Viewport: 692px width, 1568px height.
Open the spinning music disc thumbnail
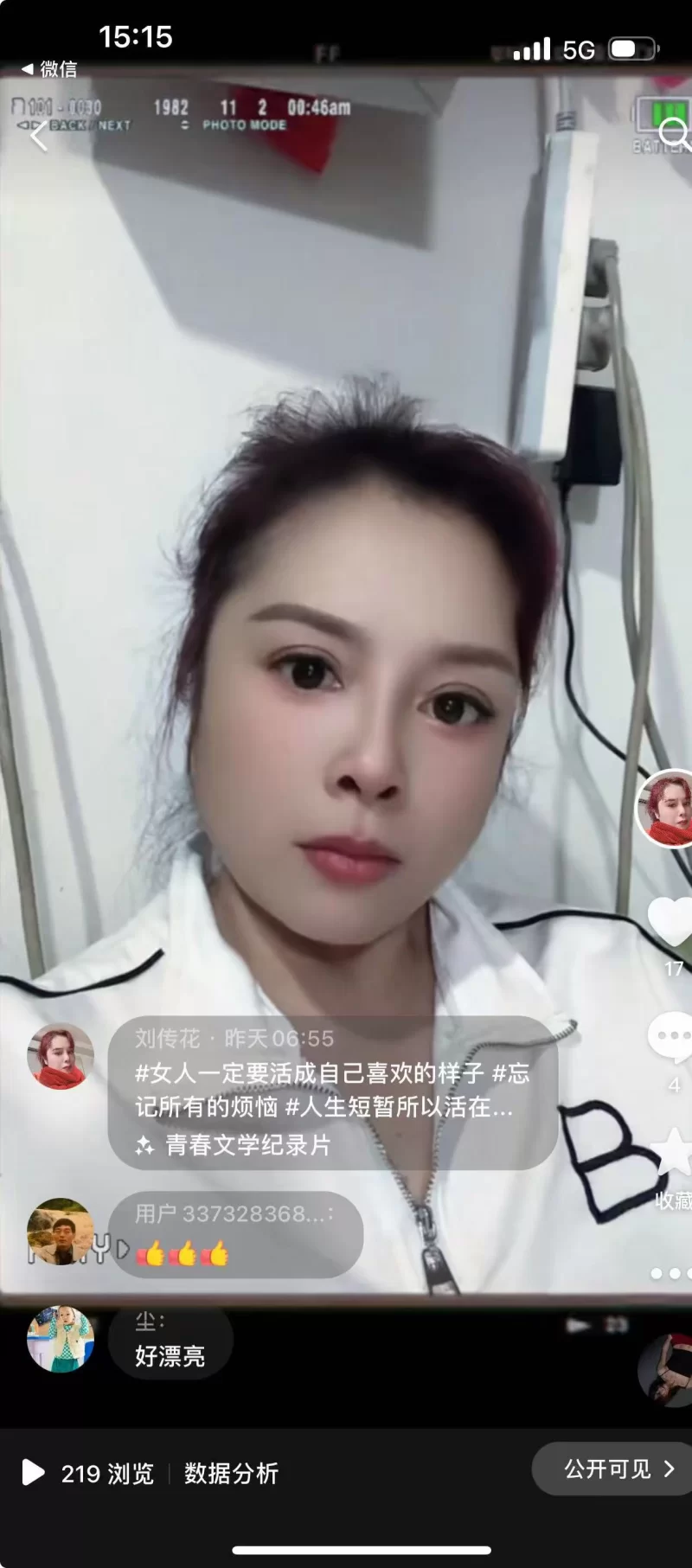coord(668,1368)
